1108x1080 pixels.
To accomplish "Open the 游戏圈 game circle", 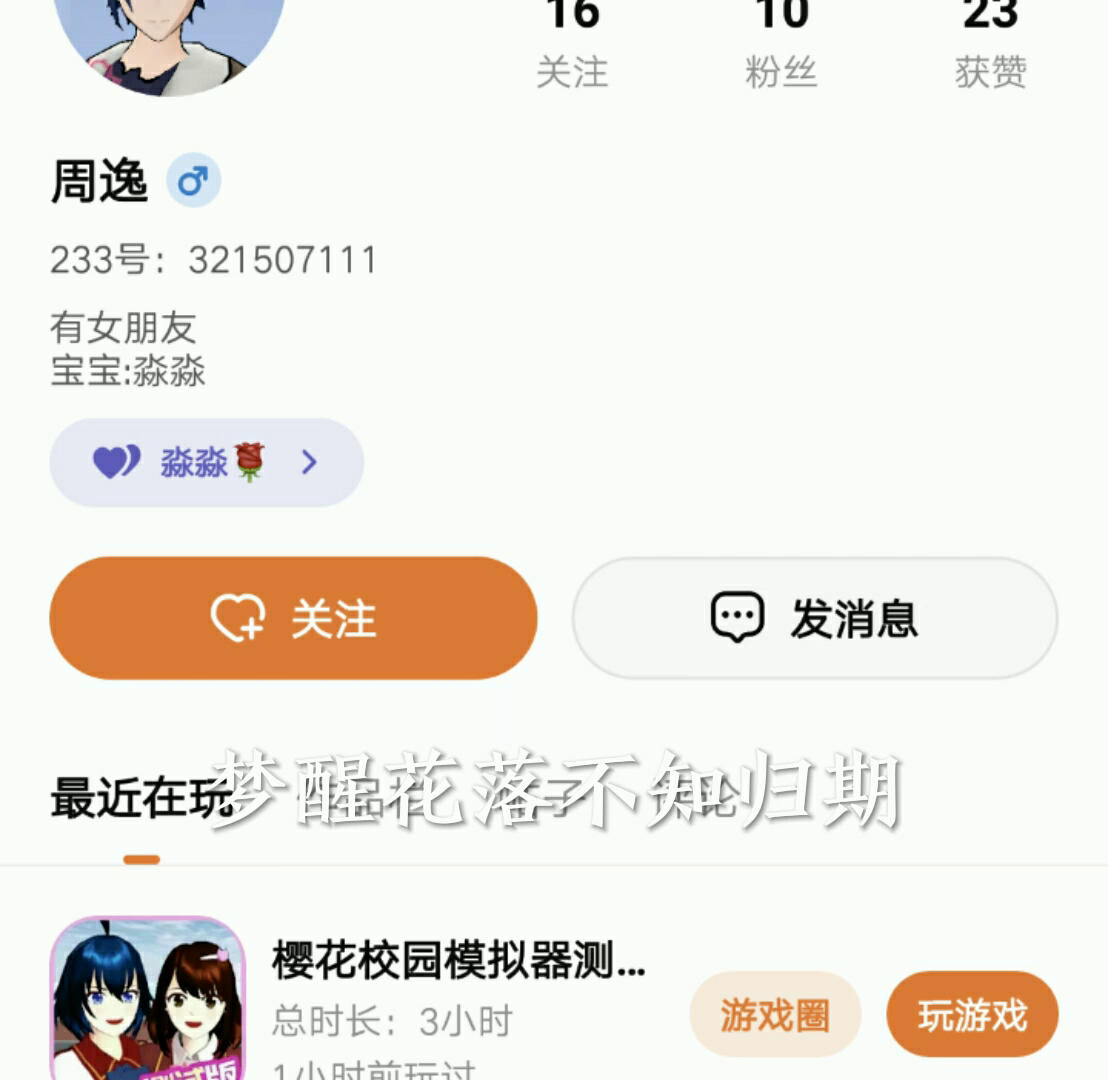I will [775, 1015].
